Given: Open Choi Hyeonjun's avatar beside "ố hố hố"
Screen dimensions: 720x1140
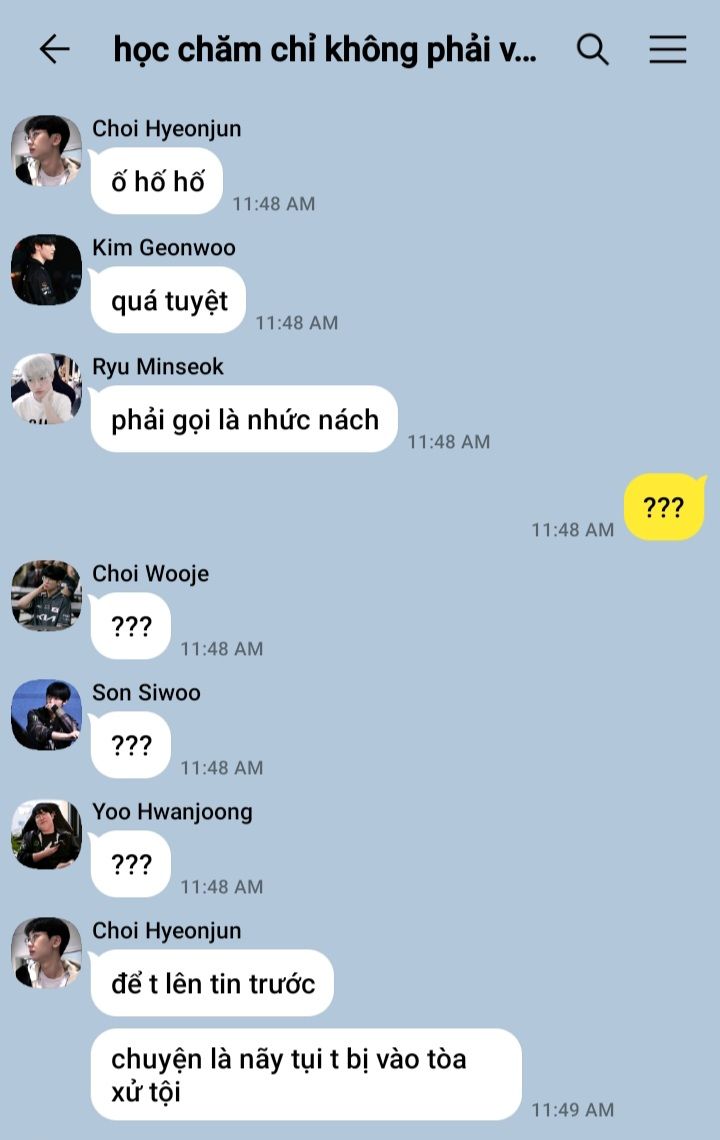Looking at the screenshot, I should 47,150.
